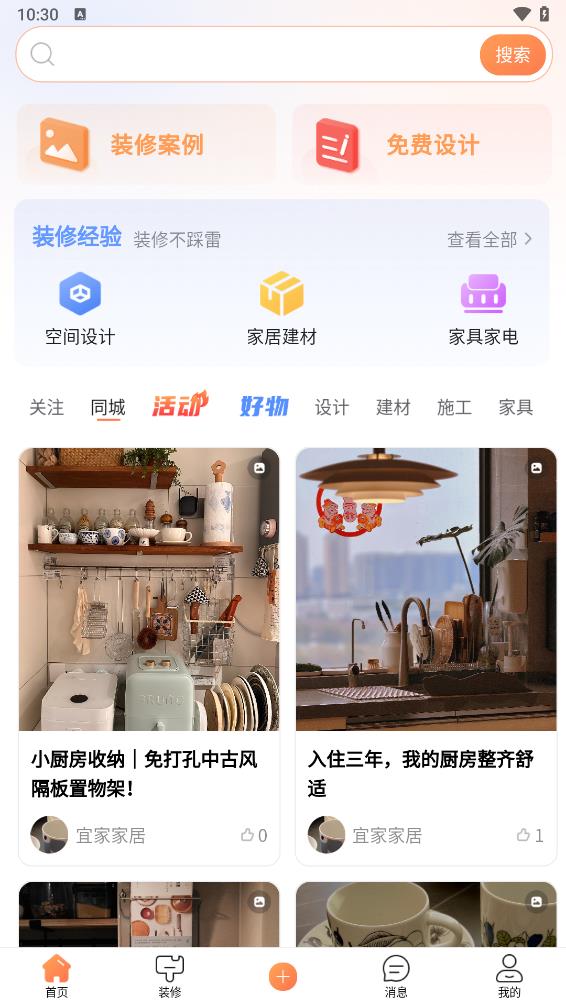Switch to the 活动 tab

(180, 405)
